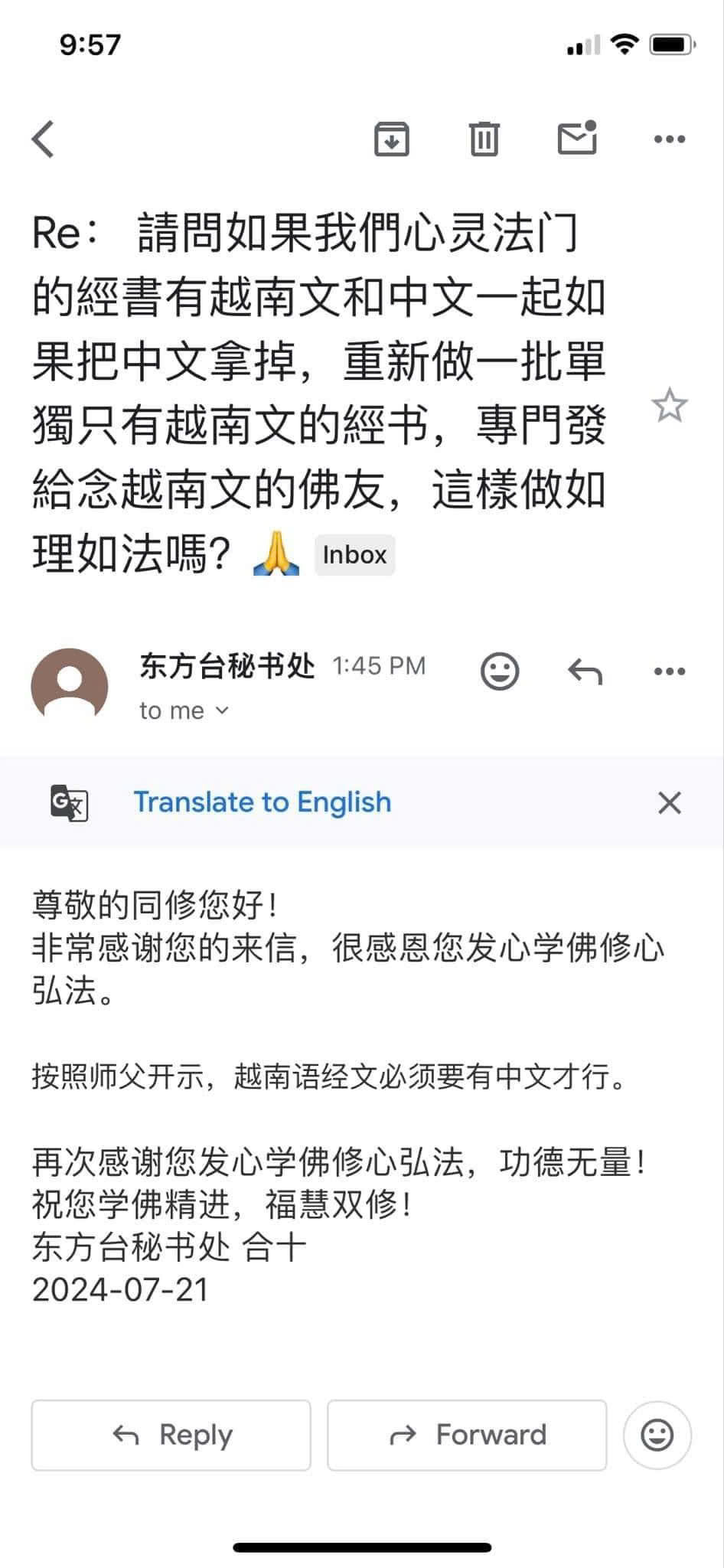Translate the email to English
The image size is (724, 1568).
point(263,802)
